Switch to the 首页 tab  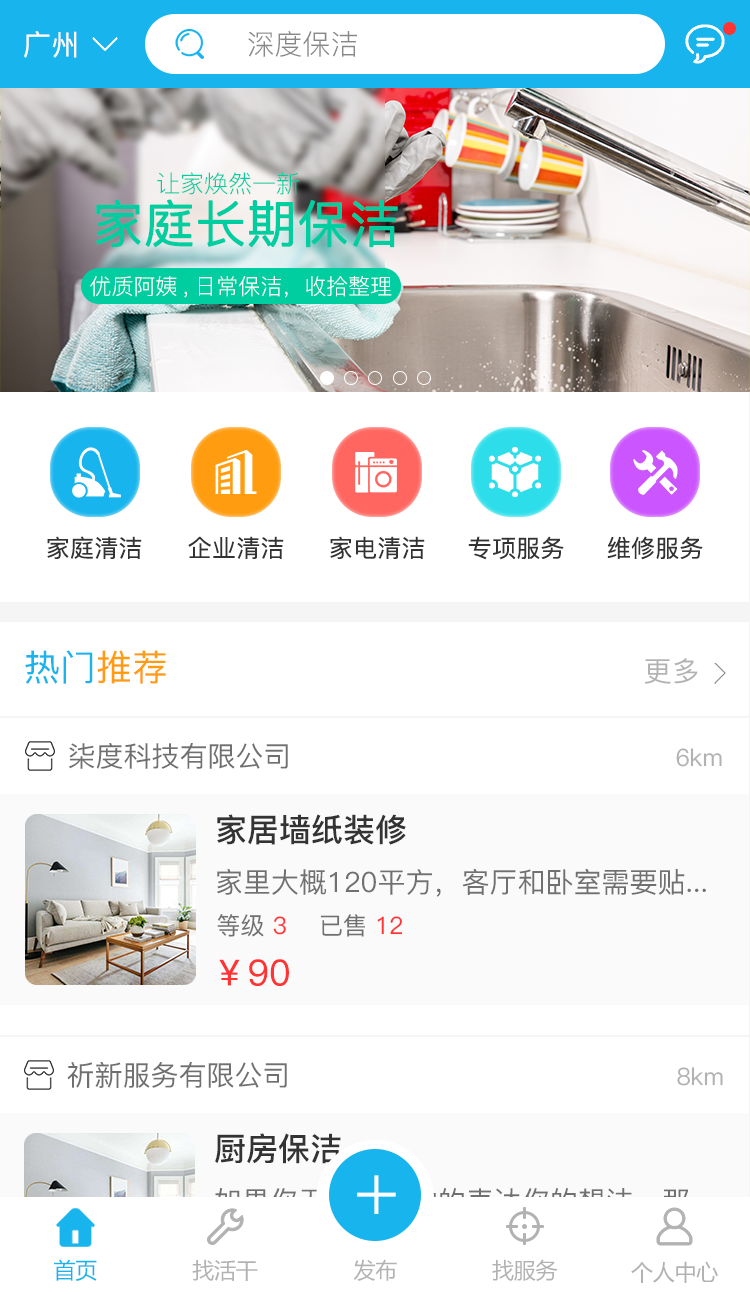(75, 1245)
